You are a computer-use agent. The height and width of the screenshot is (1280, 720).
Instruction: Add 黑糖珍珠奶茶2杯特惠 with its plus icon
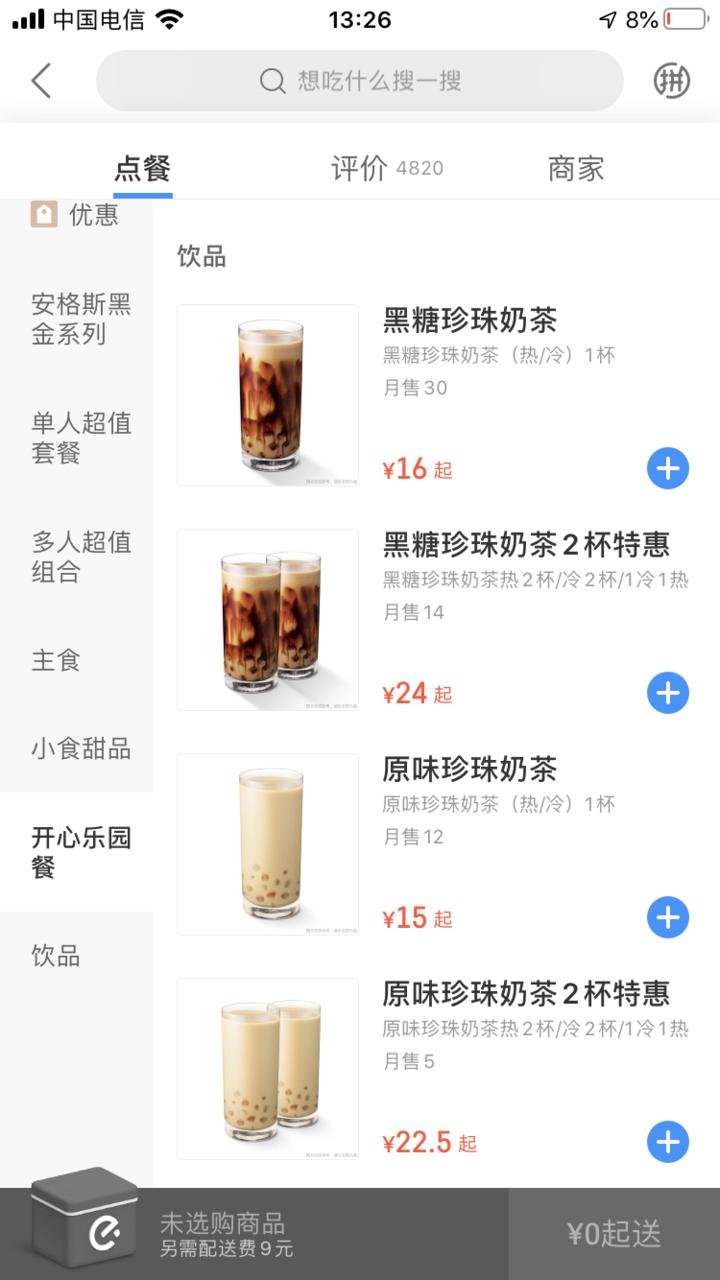668,692
